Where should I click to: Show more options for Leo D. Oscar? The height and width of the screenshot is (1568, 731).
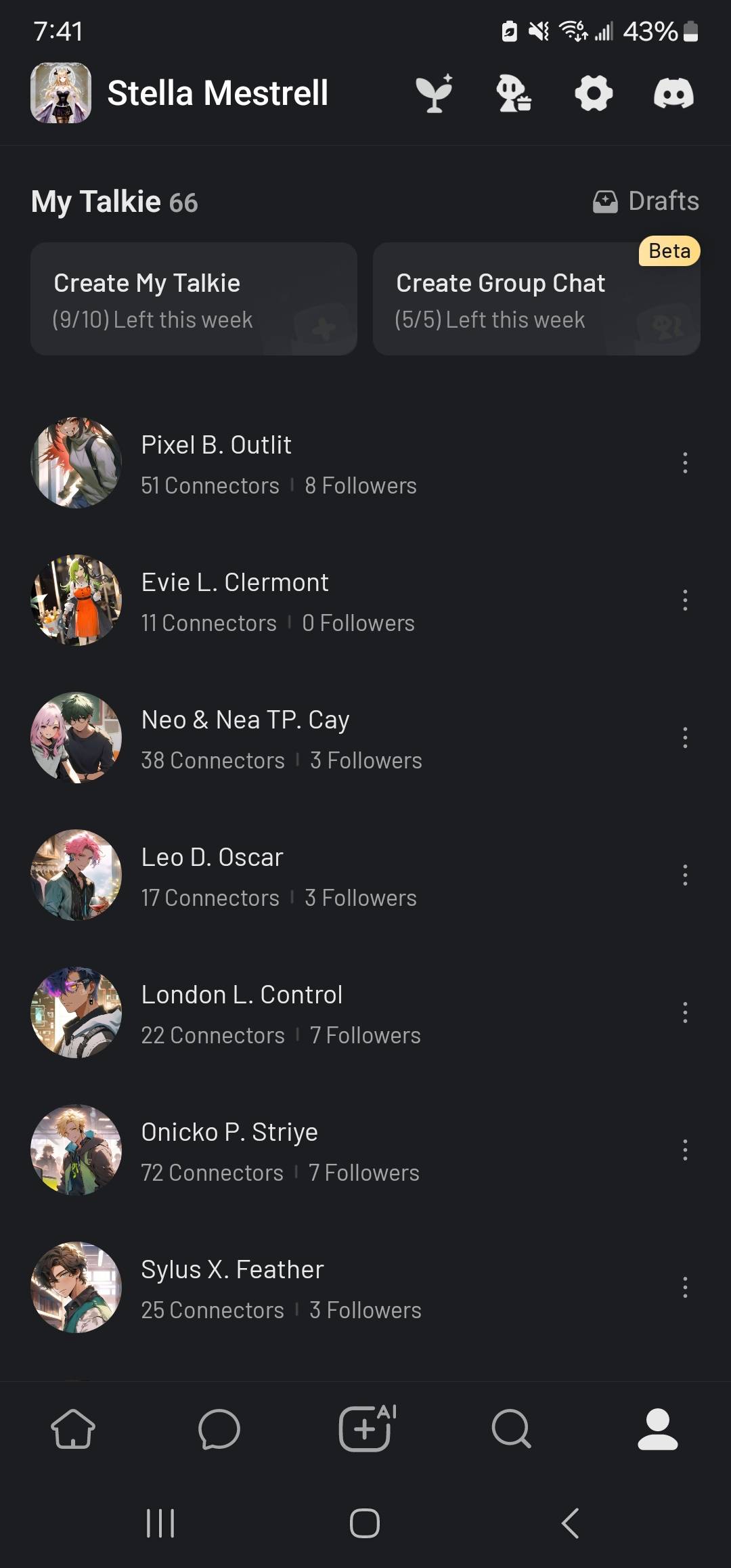tap(685, 875)
